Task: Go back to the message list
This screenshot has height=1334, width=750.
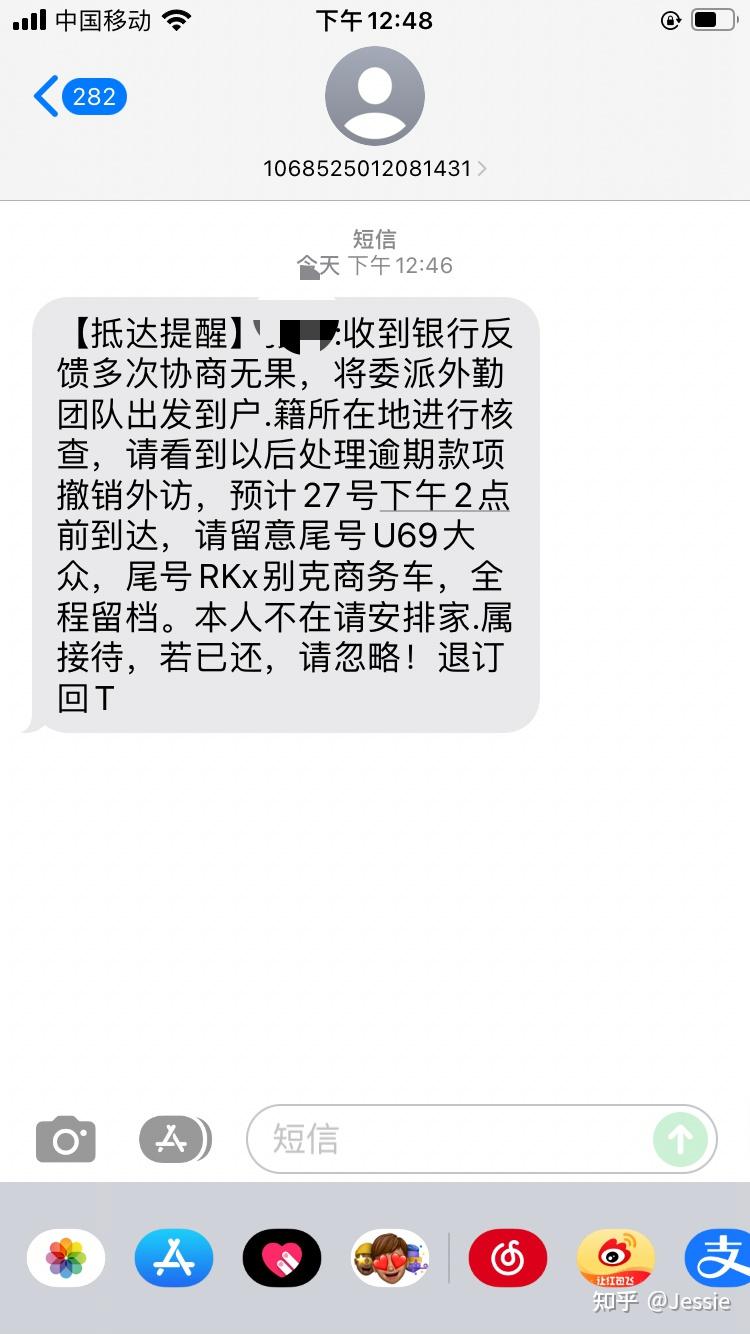Action: (79, 97)
